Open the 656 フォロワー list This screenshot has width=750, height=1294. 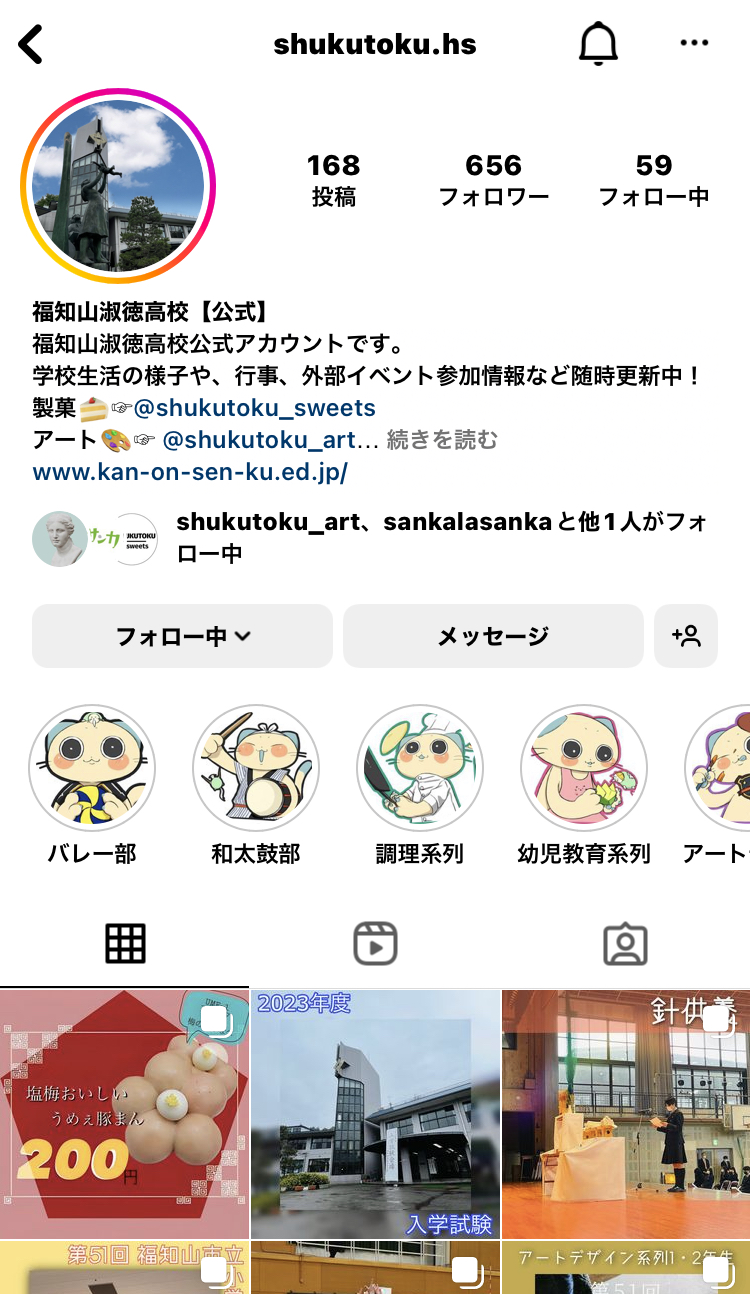[x=493, y=179]
